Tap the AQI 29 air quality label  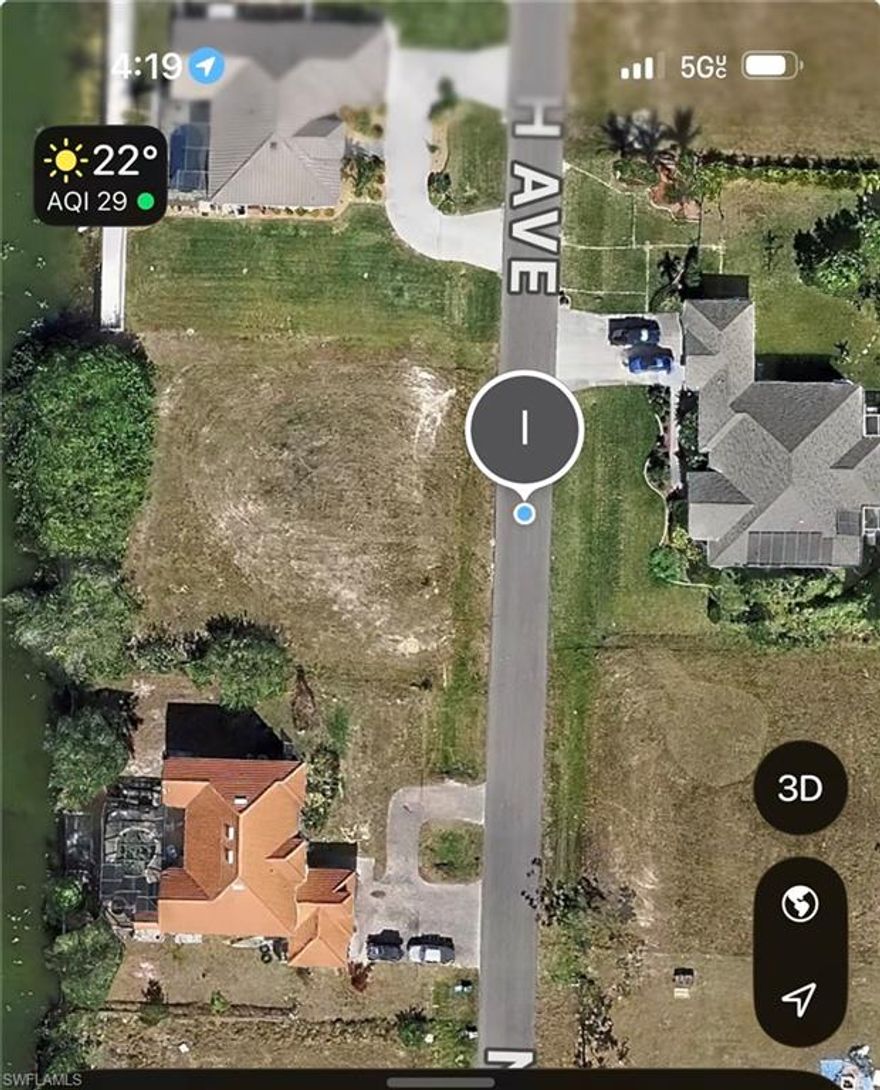89,202
